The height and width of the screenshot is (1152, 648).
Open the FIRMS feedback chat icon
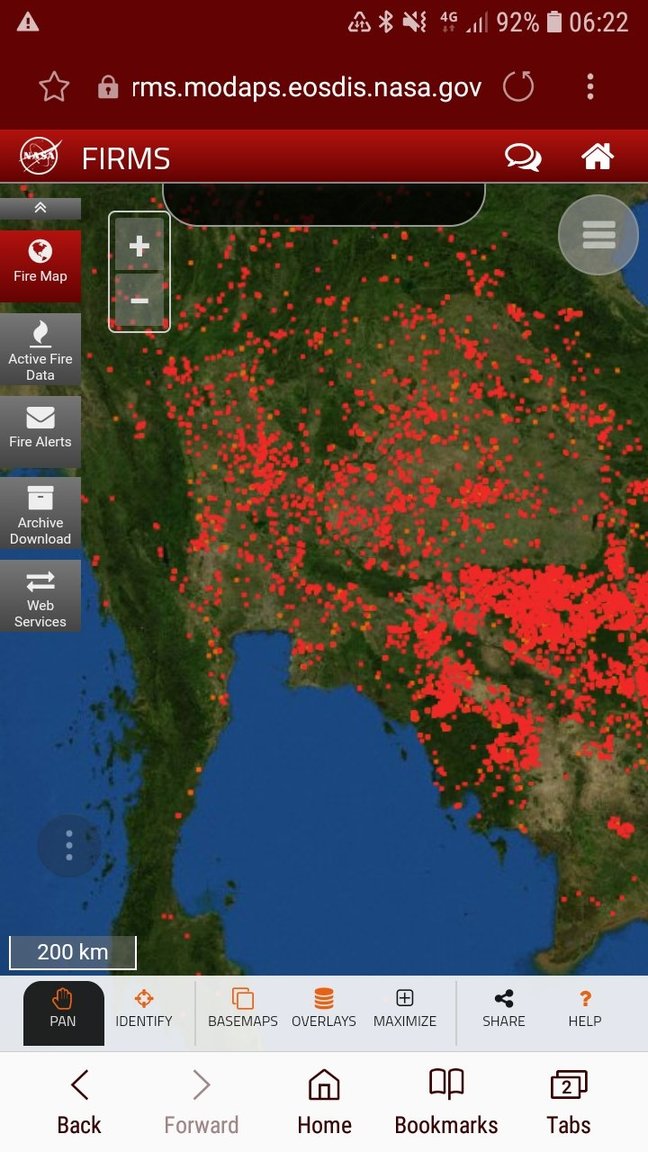tap(523, 156)
